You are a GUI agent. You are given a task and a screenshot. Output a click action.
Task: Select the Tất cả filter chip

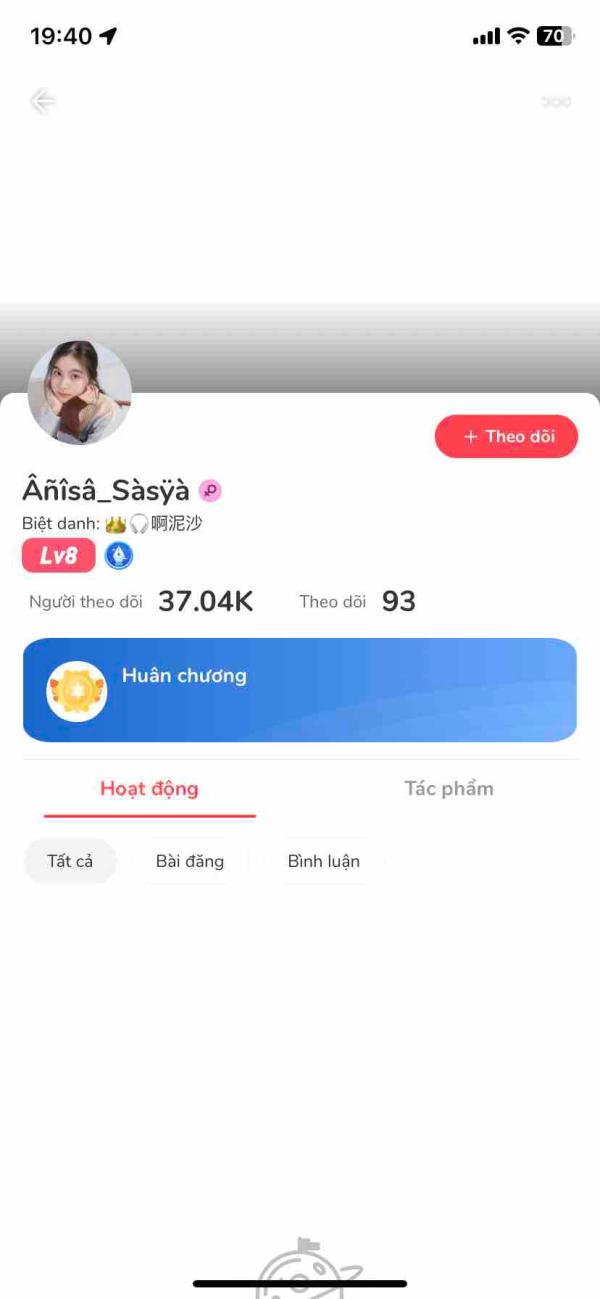tap(70, 861)
